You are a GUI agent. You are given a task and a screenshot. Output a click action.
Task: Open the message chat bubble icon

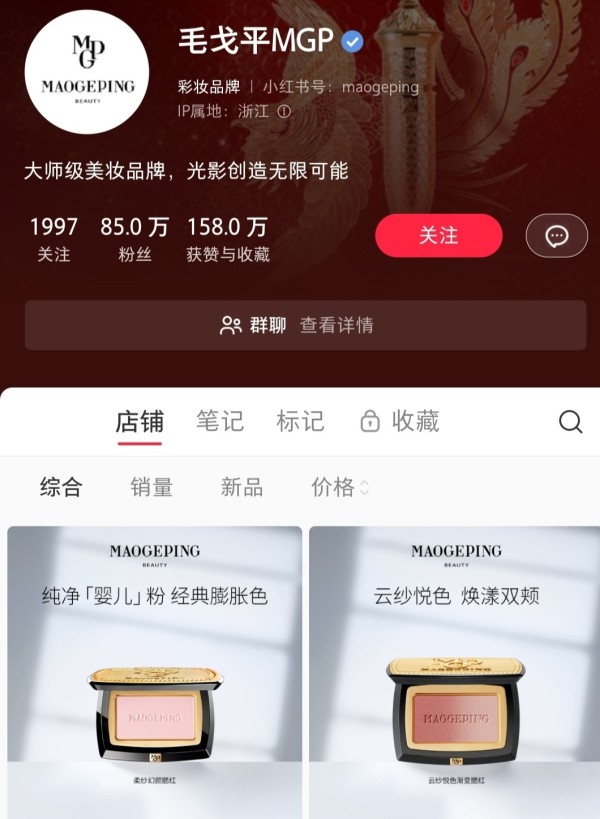click(x=557, y=236)
